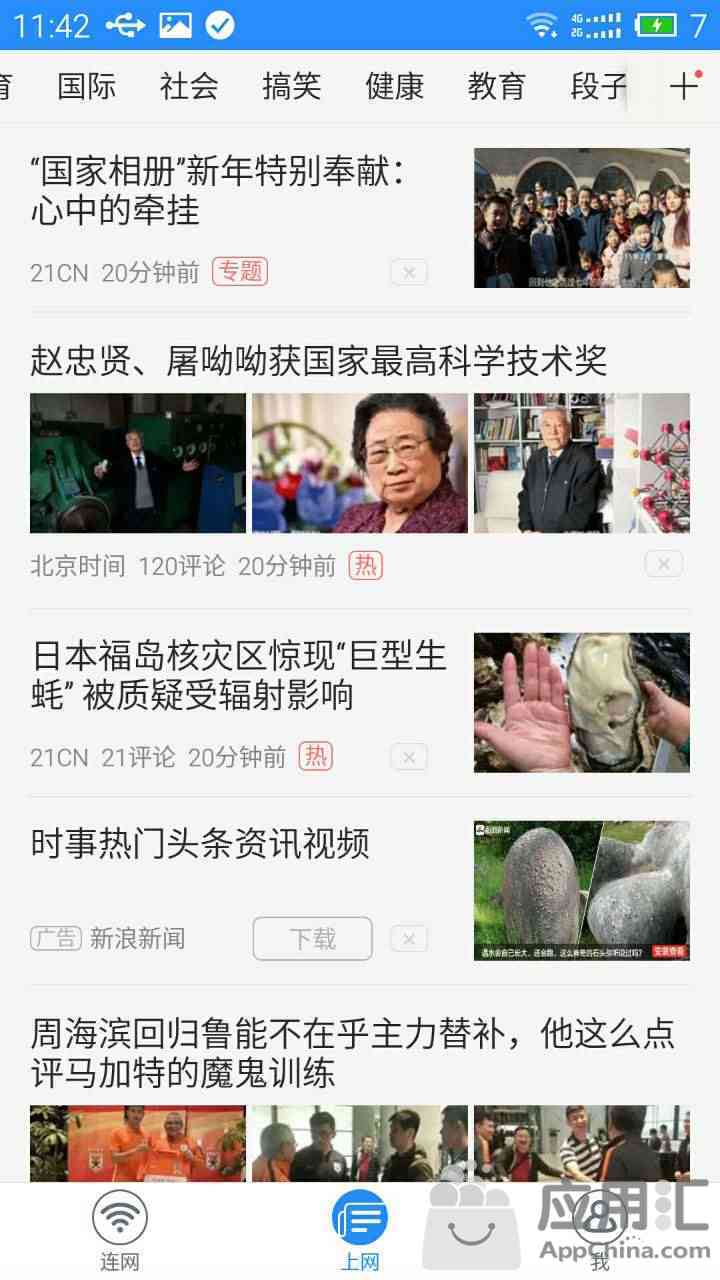Dismiss the 赵忠贤、屠呦呦 news item

(663, 565)
